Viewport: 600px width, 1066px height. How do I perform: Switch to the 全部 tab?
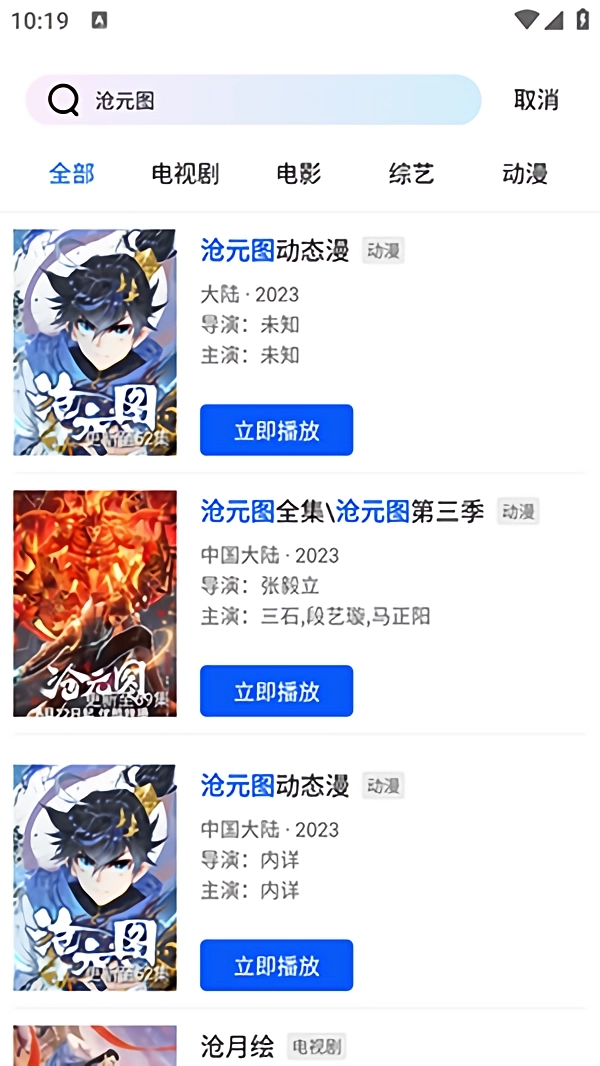(72, 174)
